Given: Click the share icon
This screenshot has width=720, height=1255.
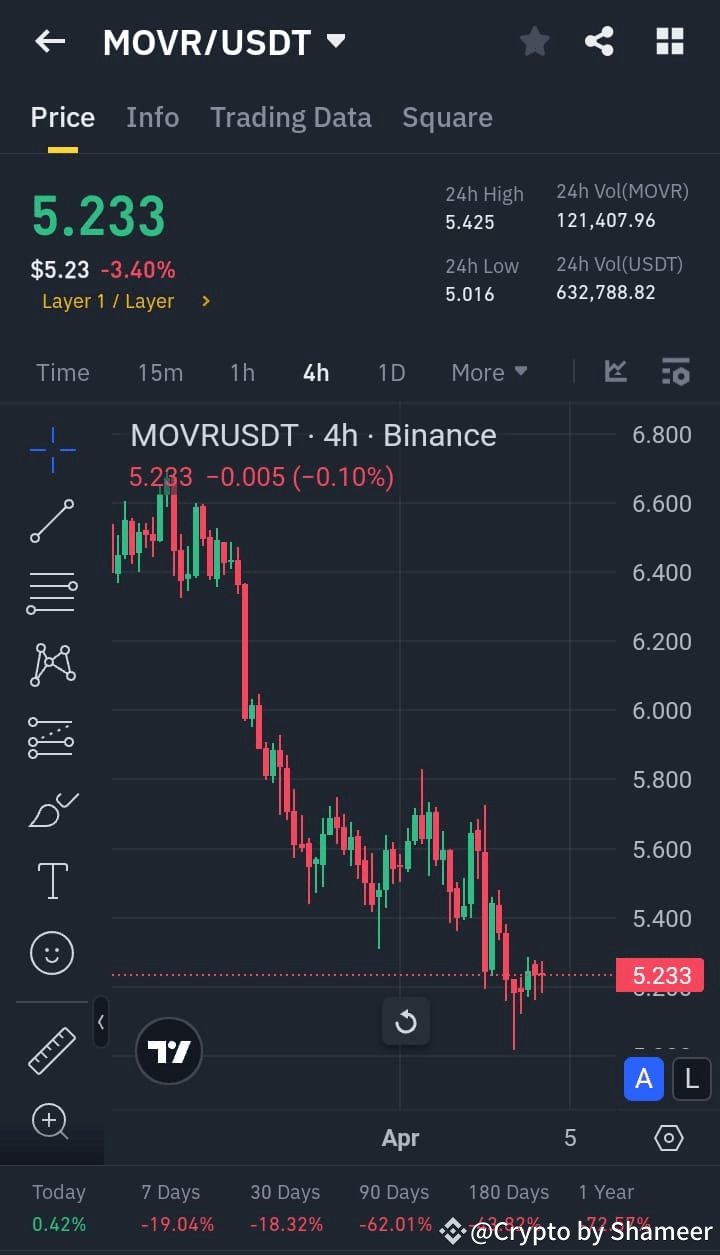Looking at the screenshot, I should [599, 41].
